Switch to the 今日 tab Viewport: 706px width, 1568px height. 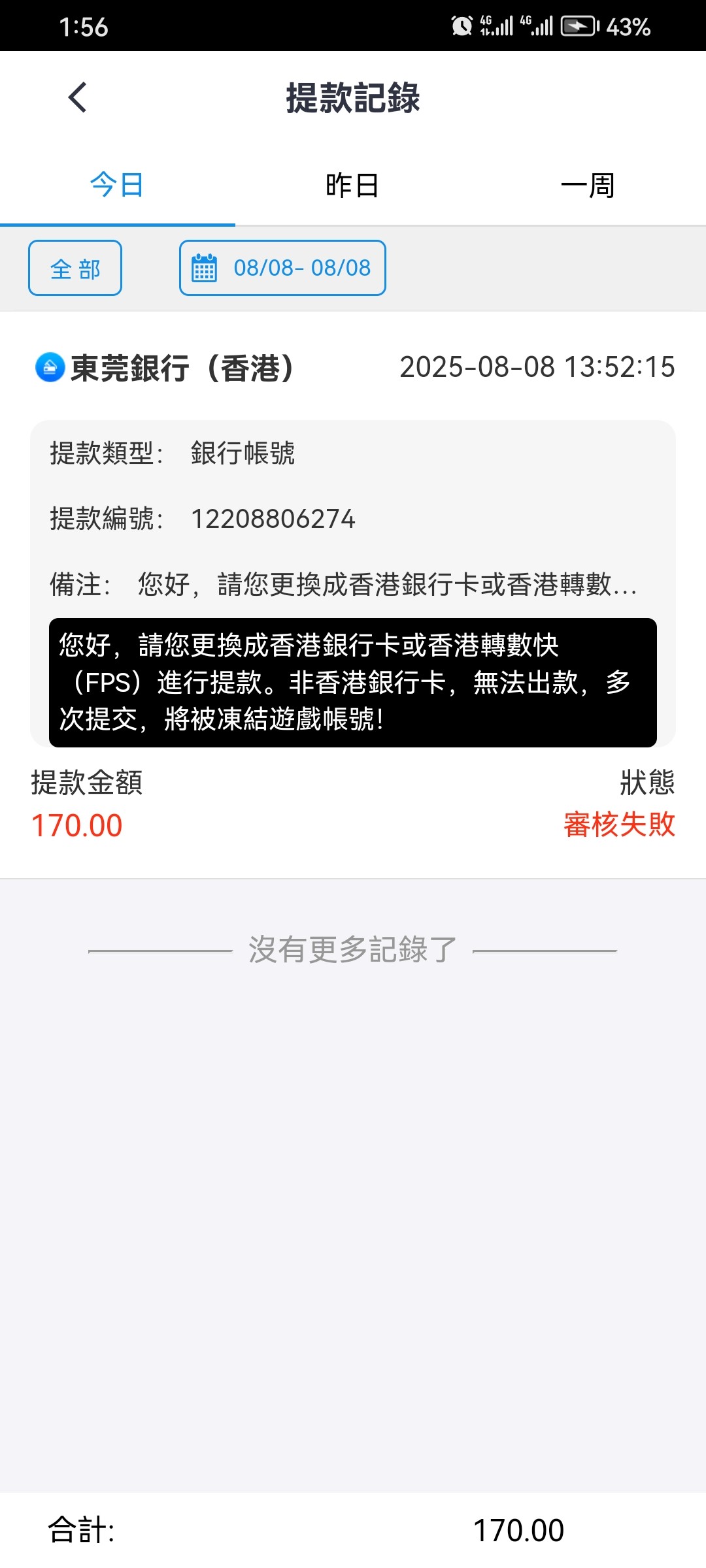pyautogui.click(x=117, y=186)
